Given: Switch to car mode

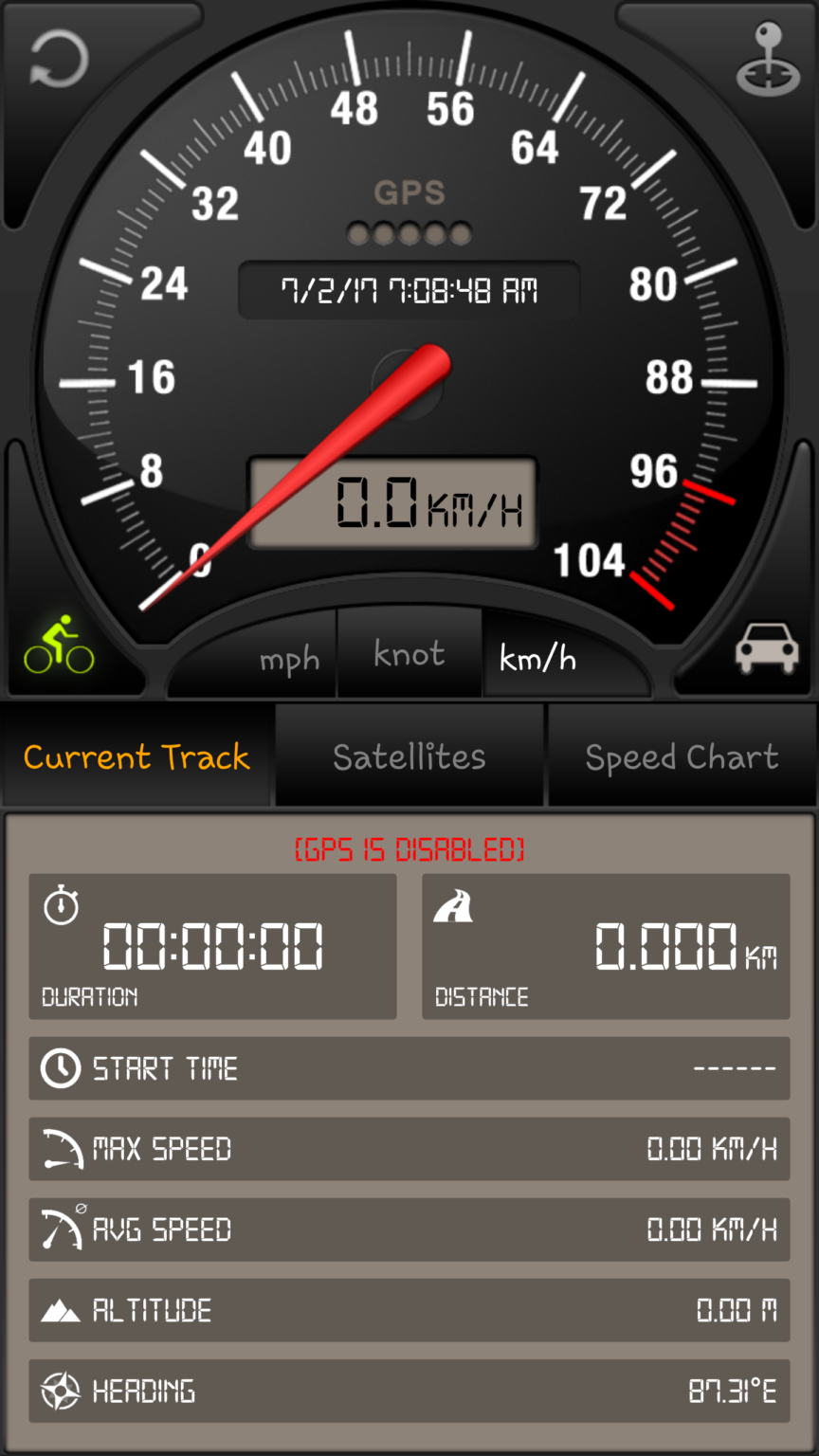Looking at the screenshot, I should [767, 647].
